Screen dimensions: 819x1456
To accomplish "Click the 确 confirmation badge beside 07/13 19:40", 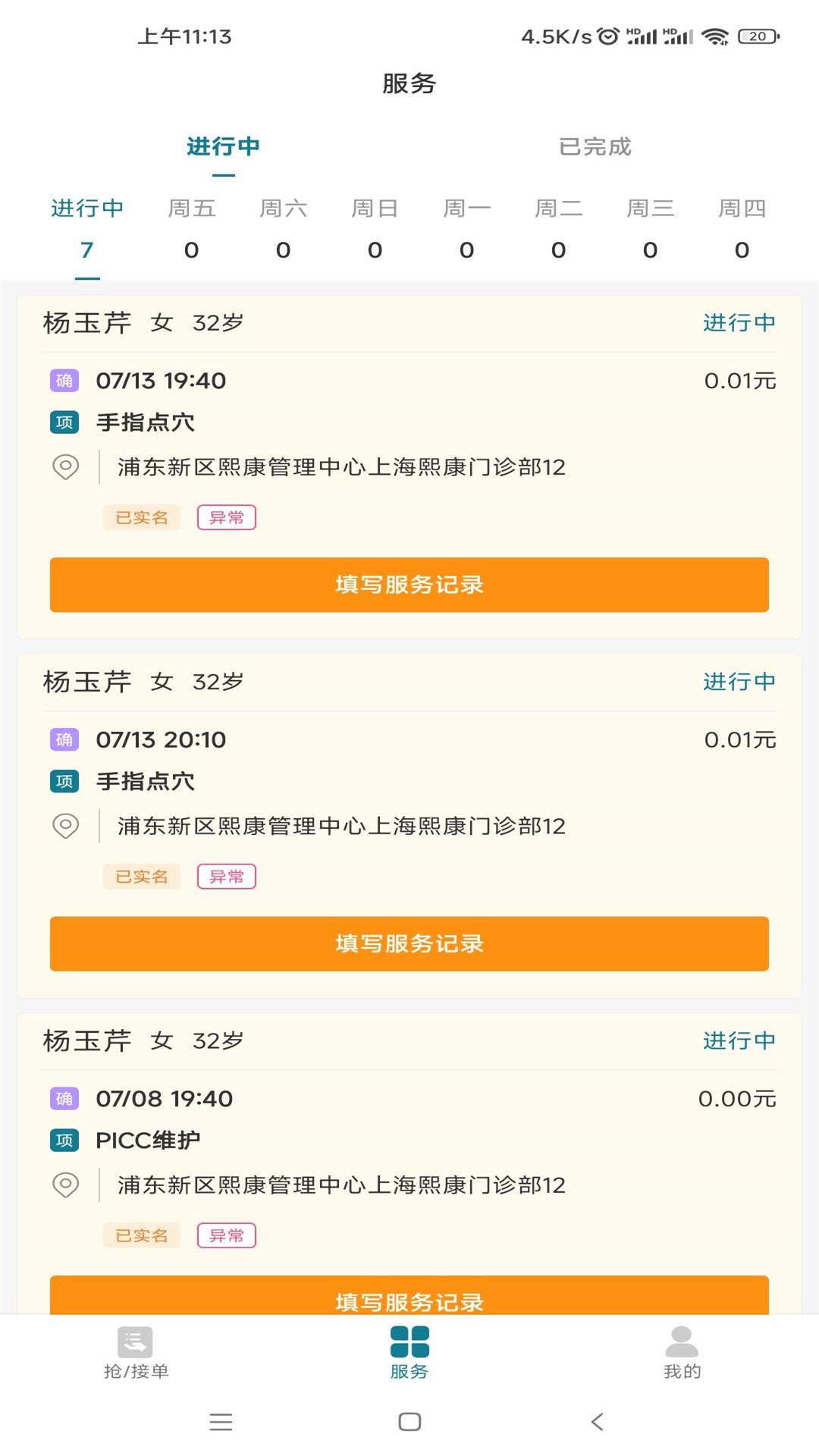I will pos(64,381).
